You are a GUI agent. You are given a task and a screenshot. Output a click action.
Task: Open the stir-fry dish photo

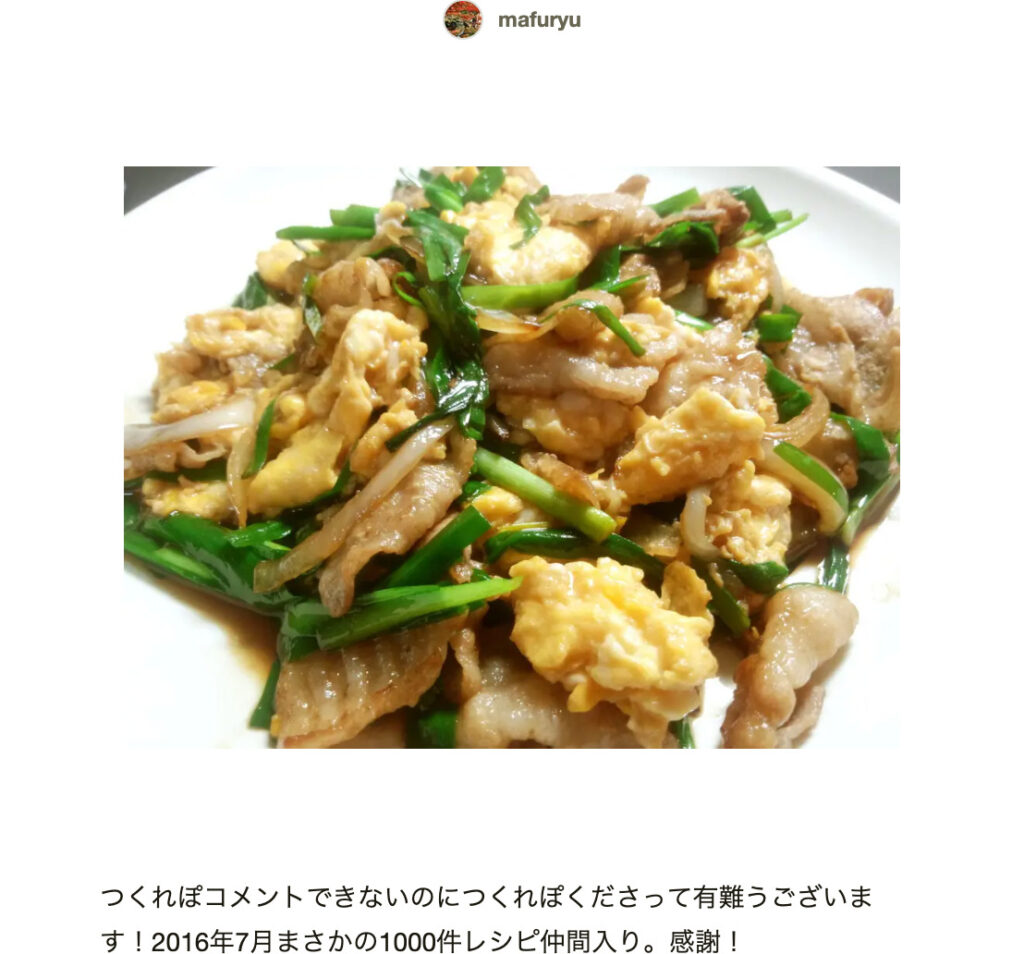(x=511, y=457)
